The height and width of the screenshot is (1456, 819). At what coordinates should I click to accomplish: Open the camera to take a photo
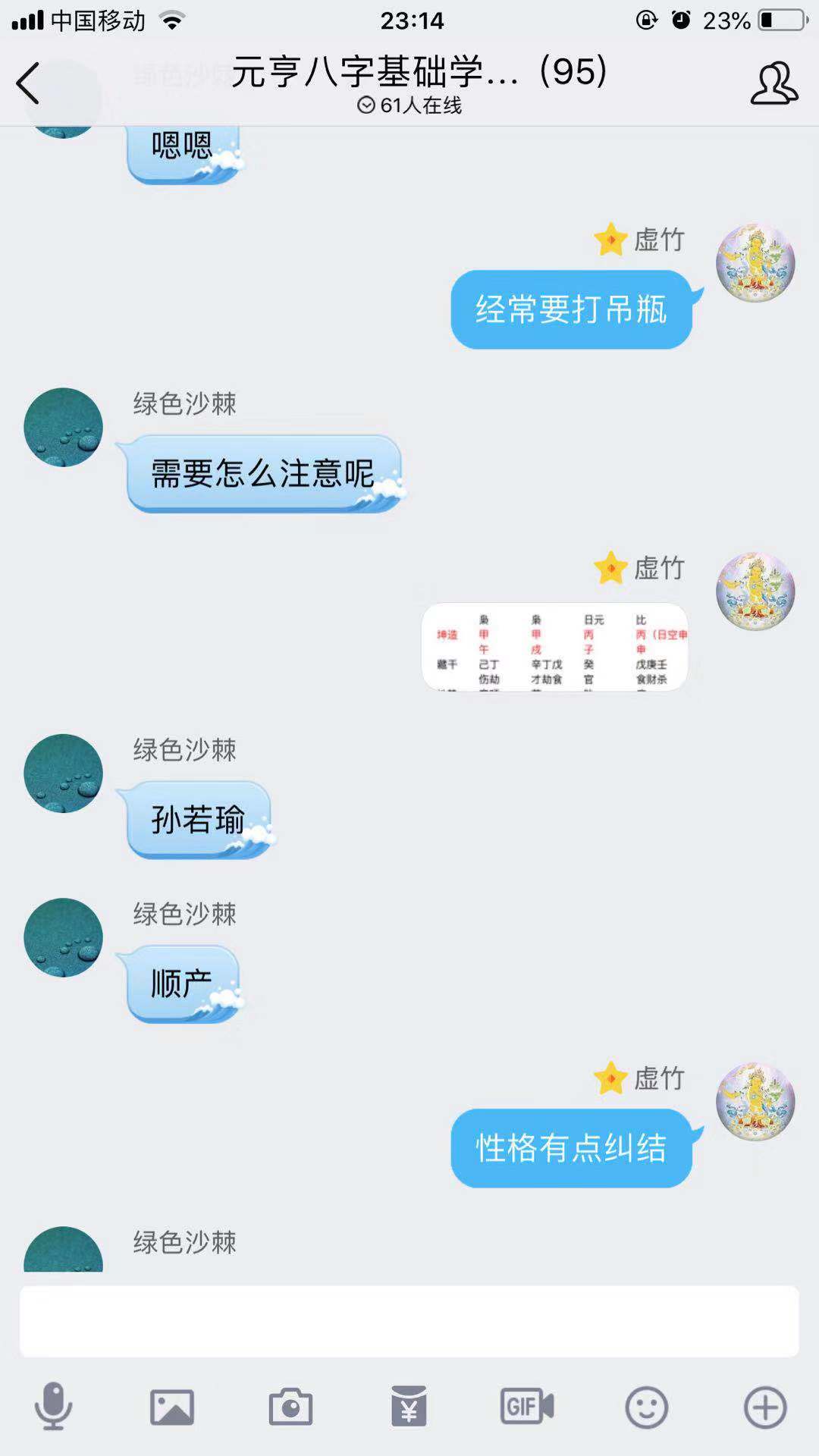(x=290, y=1407)
